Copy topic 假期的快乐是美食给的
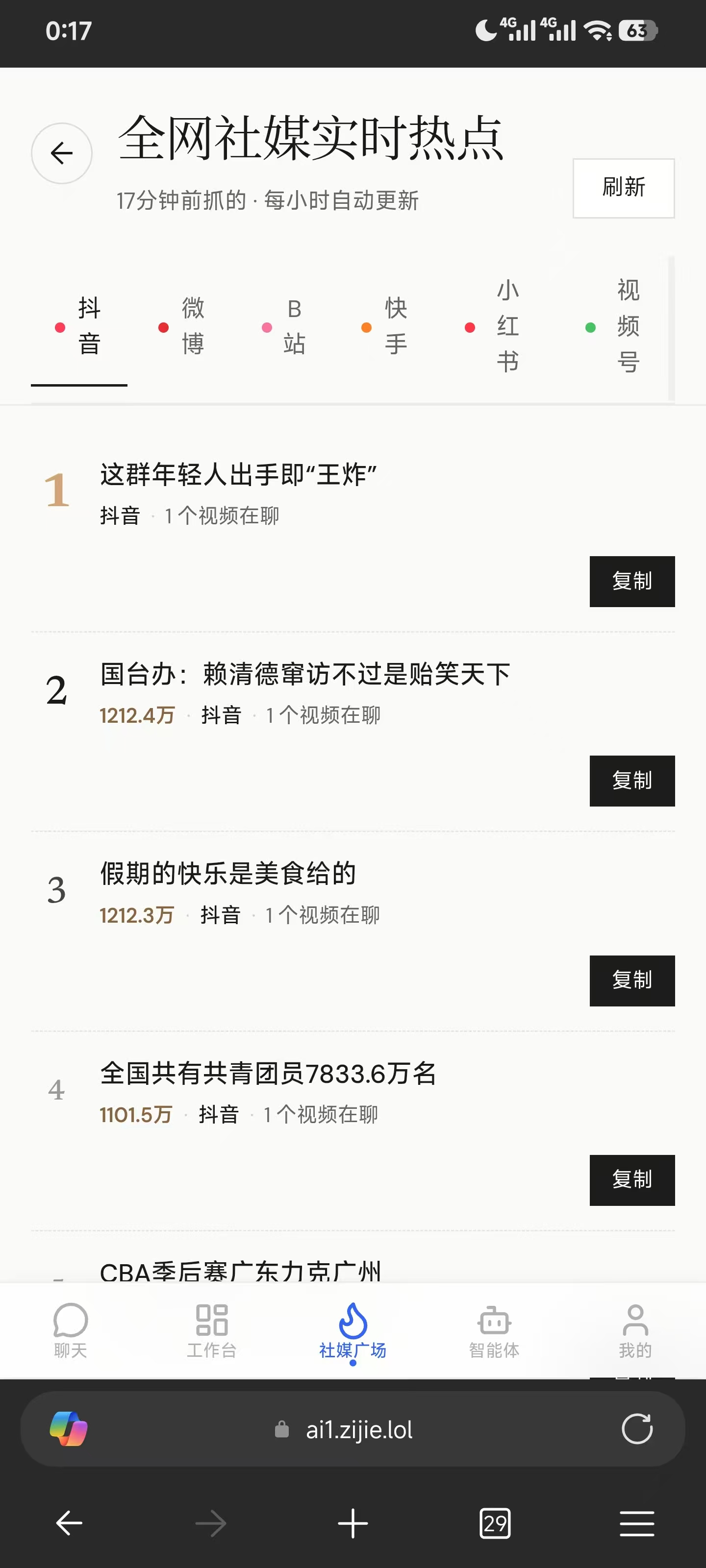The width and height of the screenshot is (706, 1568). 631,980
